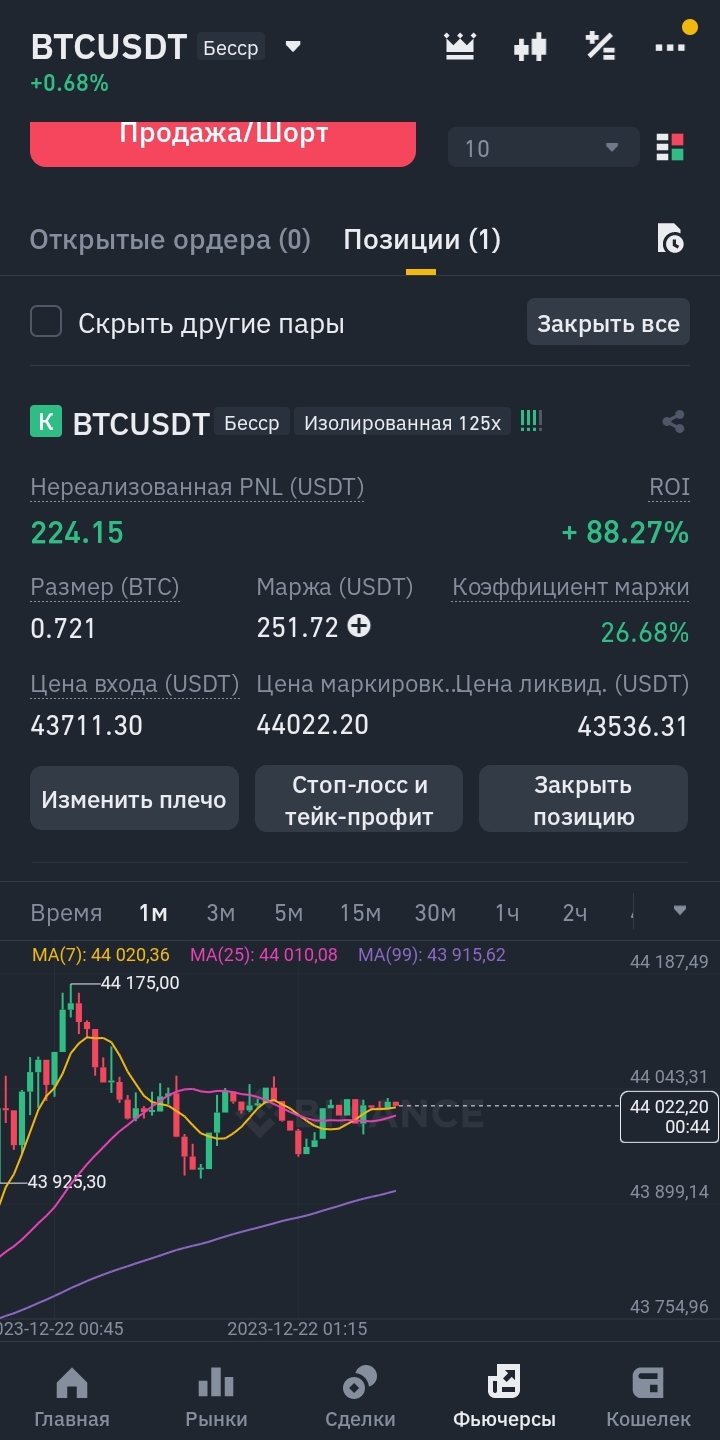Image resolution: width=720 pixels, height=1440 pixels.
Task: Open the candlestick chart icon in header
Action: point(530,47)
